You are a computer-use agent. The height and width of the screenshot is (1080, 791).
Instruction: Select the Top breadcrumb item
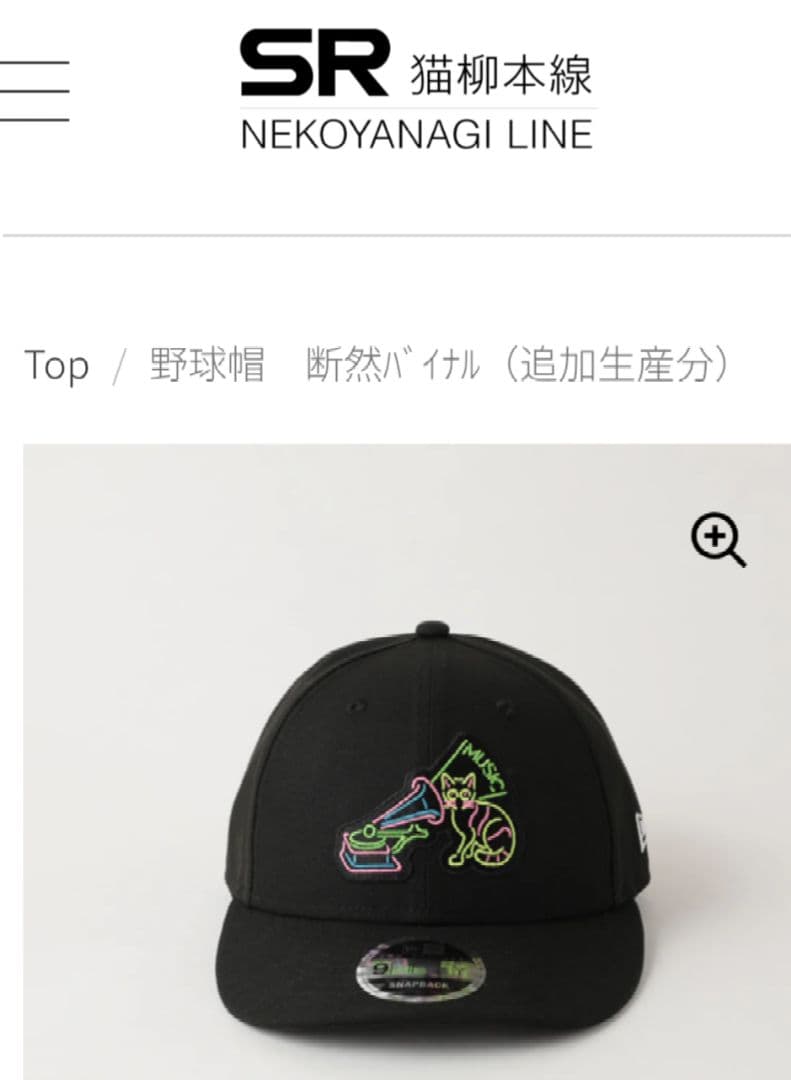click(57, 366)
